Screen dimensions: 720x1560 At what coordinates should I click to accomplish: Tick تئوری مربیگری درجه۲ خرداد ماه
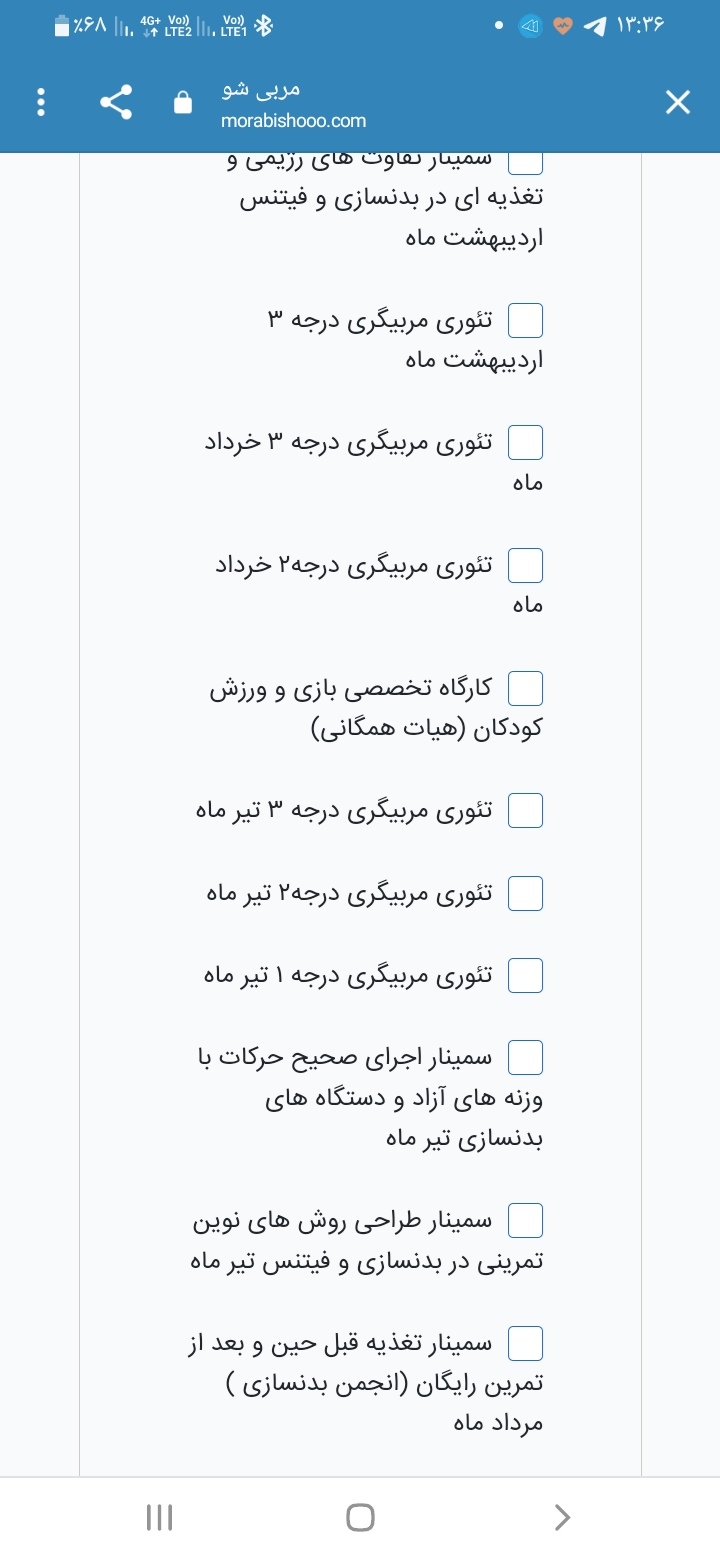(526, 565)
